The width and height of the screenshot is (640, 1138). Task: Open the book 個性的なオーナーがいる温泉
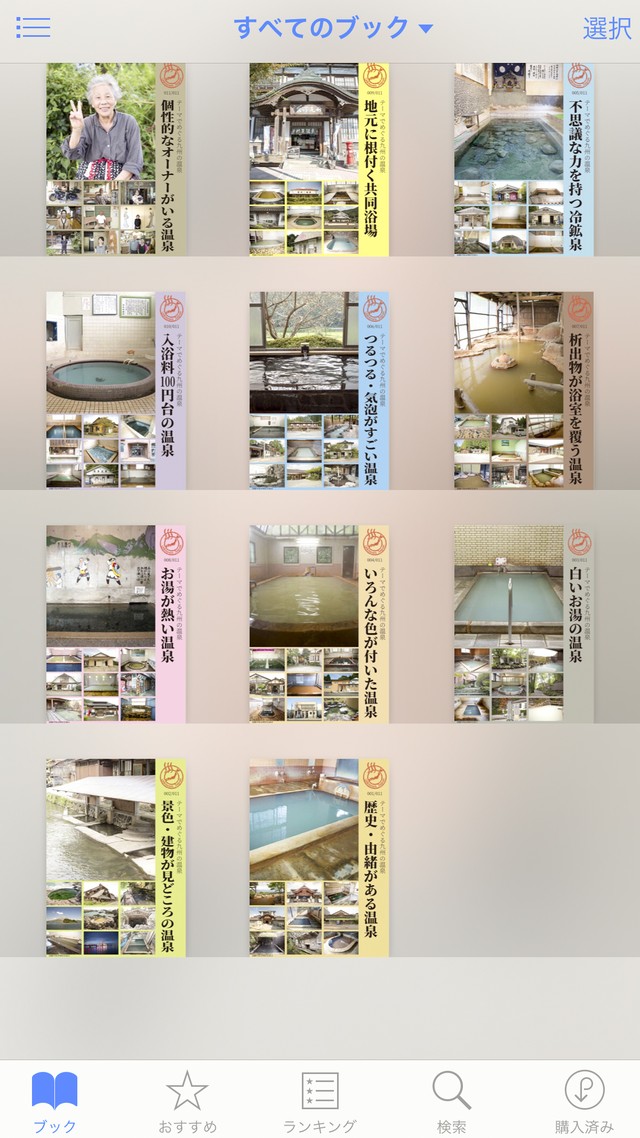click(116, 160)
